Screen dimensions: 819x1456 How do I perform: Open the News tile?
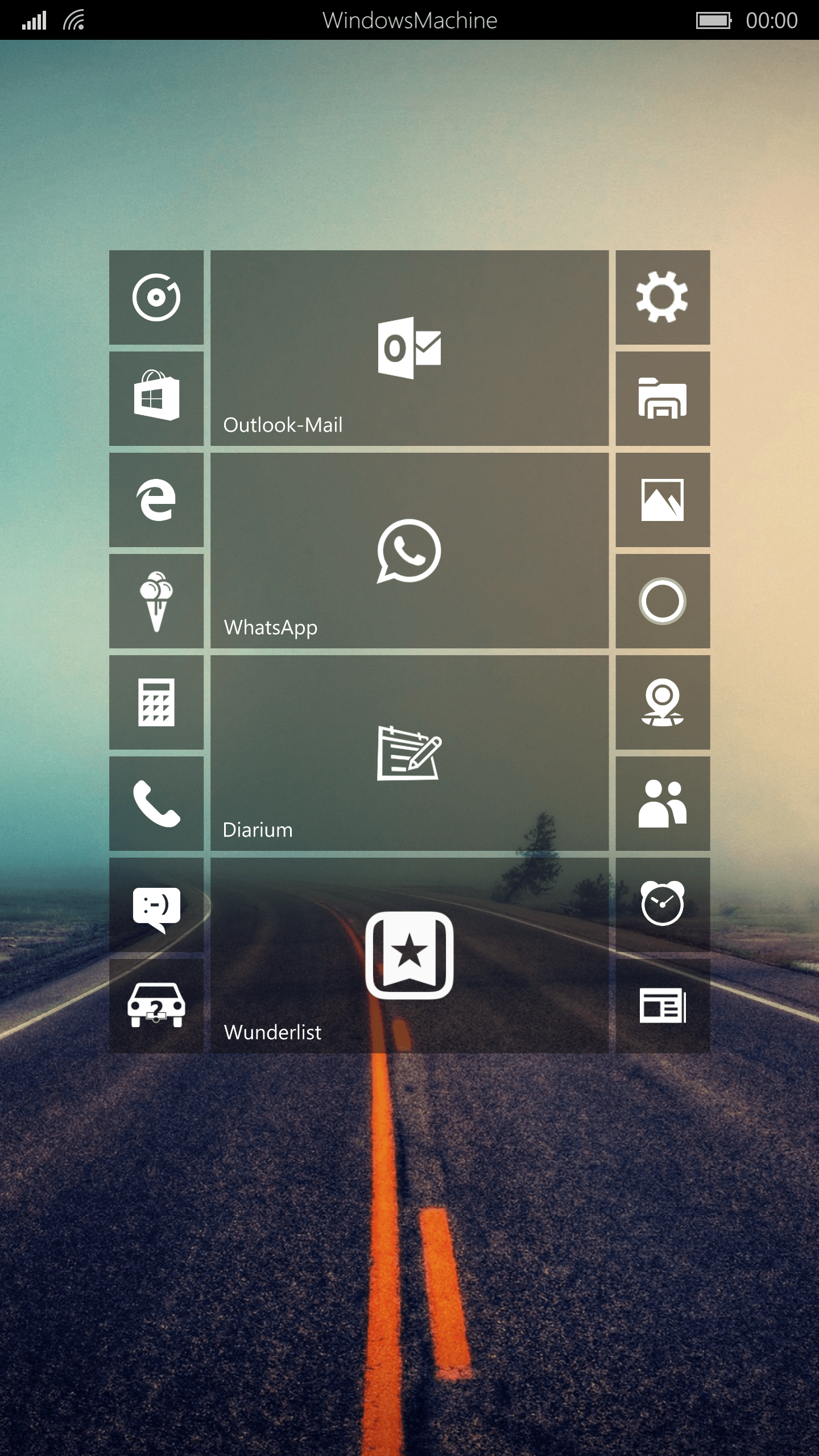(663, 1006)
